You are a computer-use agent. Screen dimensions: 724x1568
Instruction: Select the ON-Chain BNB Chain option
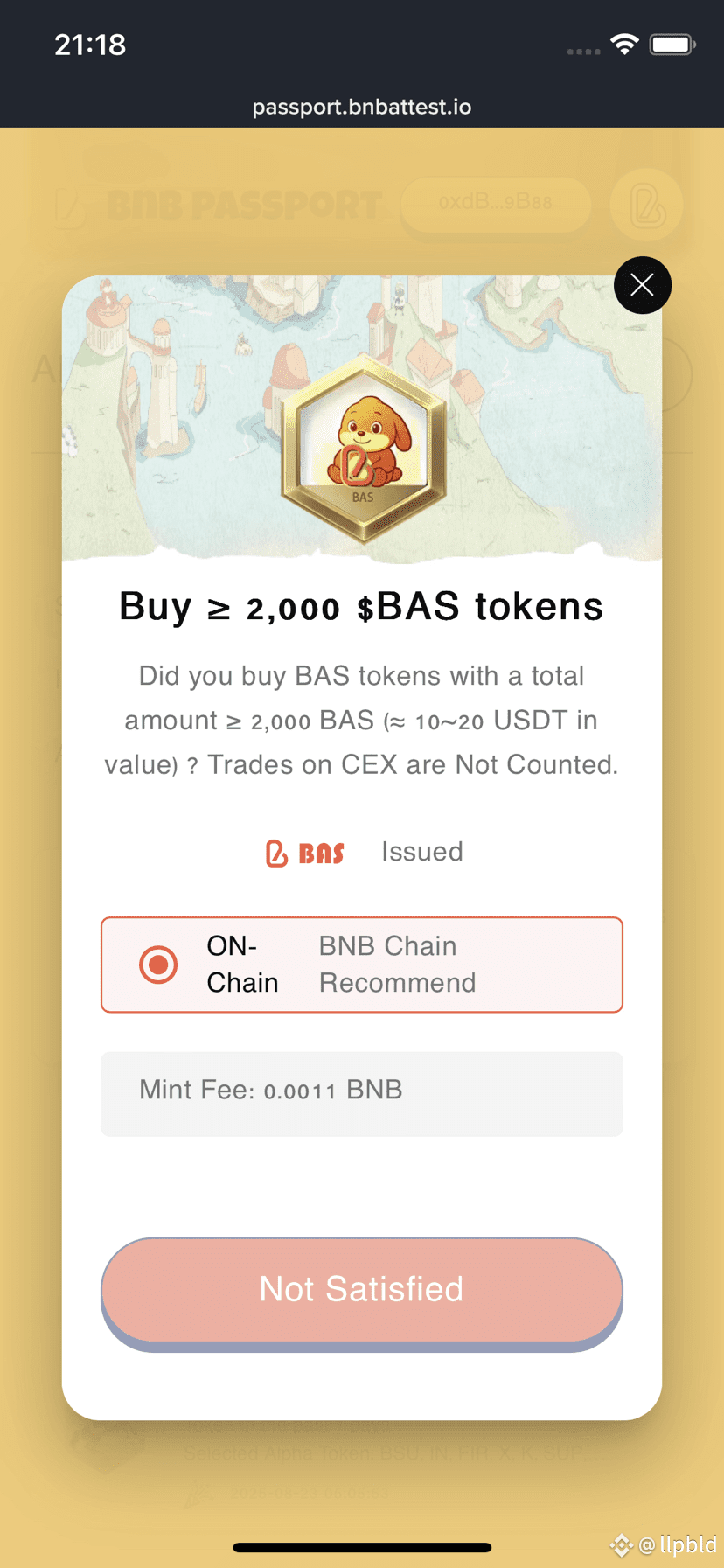[x=158, y=965]
